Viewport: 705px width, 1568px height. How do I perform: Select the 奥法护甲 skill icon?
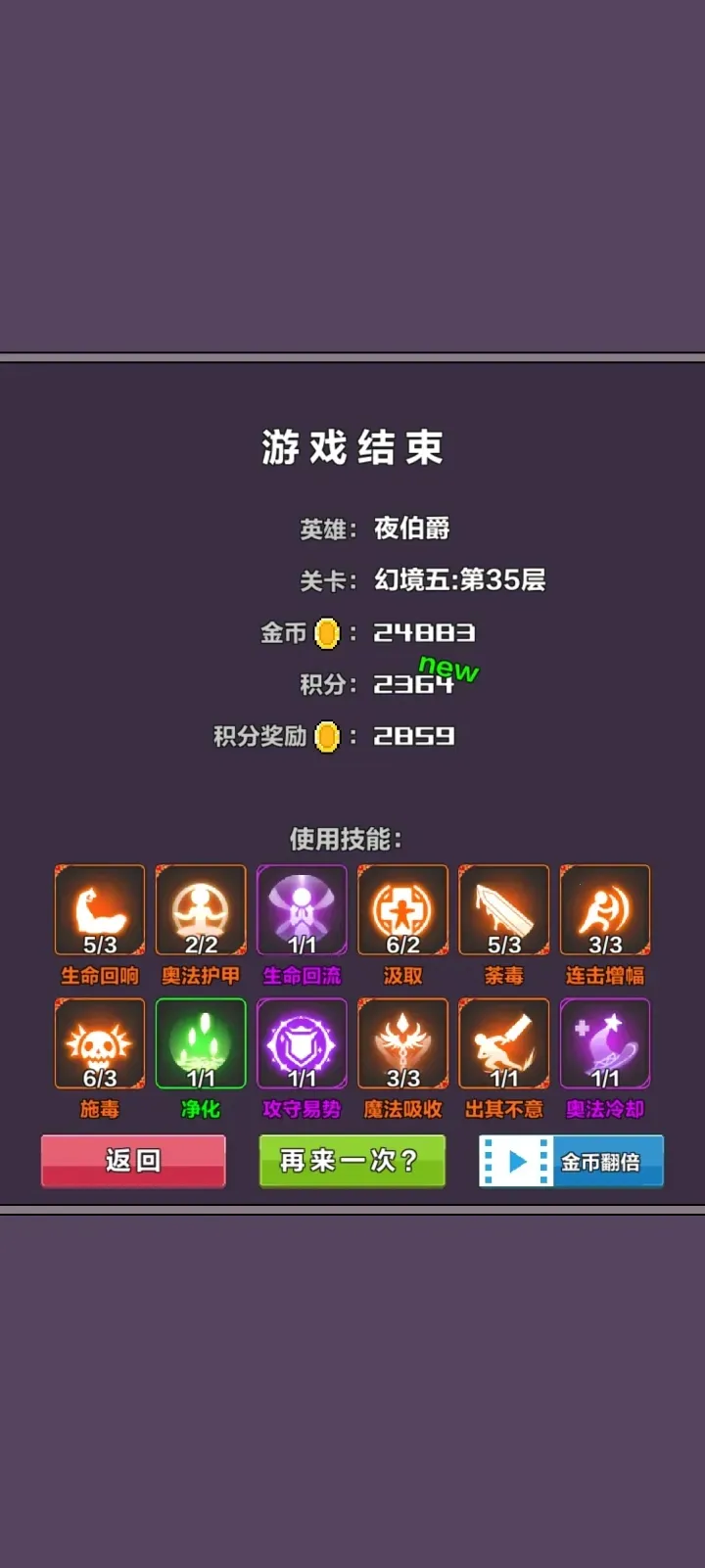click(201, 909)
